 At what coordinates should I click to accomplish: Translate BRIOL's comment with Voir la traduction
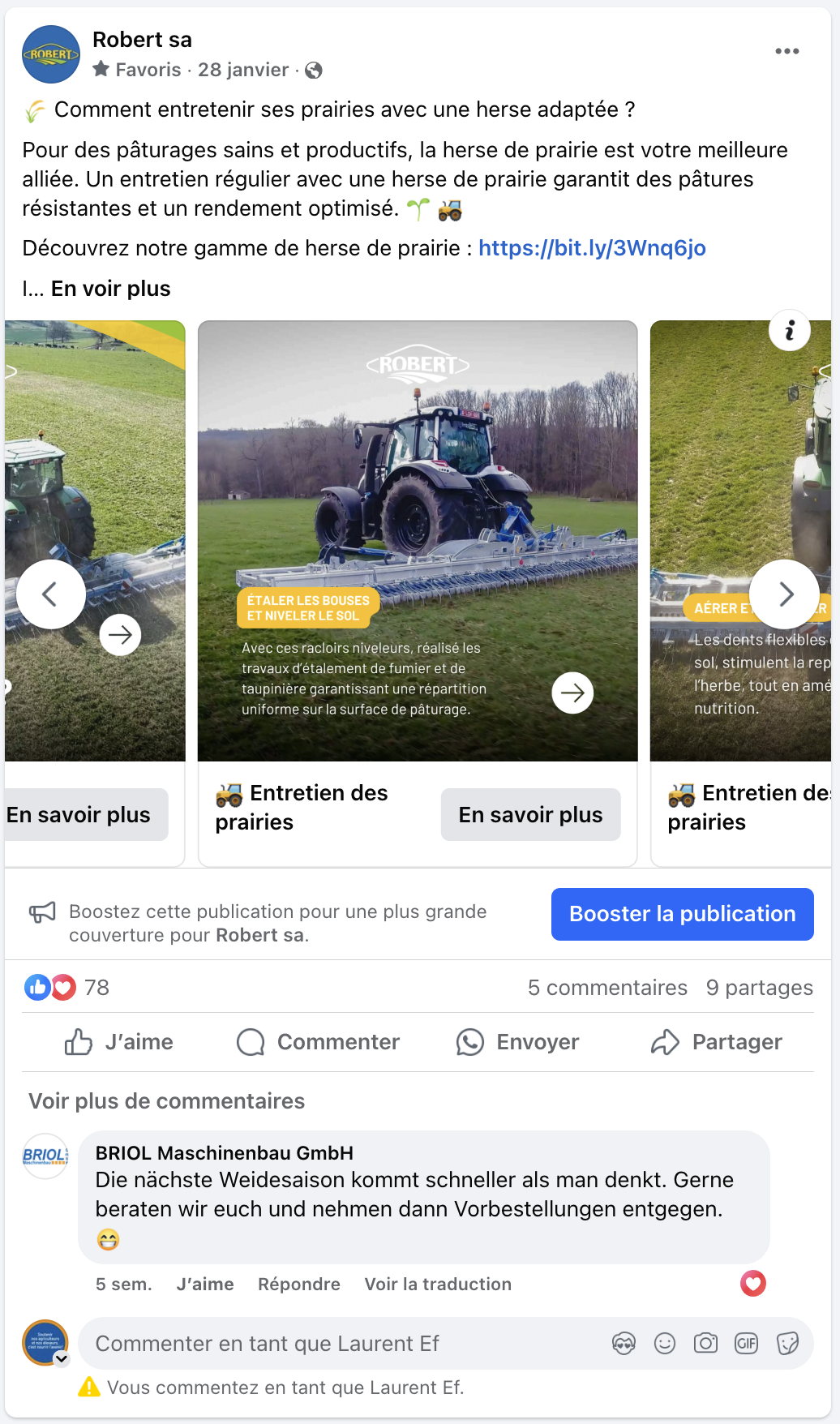point(438,1285)
